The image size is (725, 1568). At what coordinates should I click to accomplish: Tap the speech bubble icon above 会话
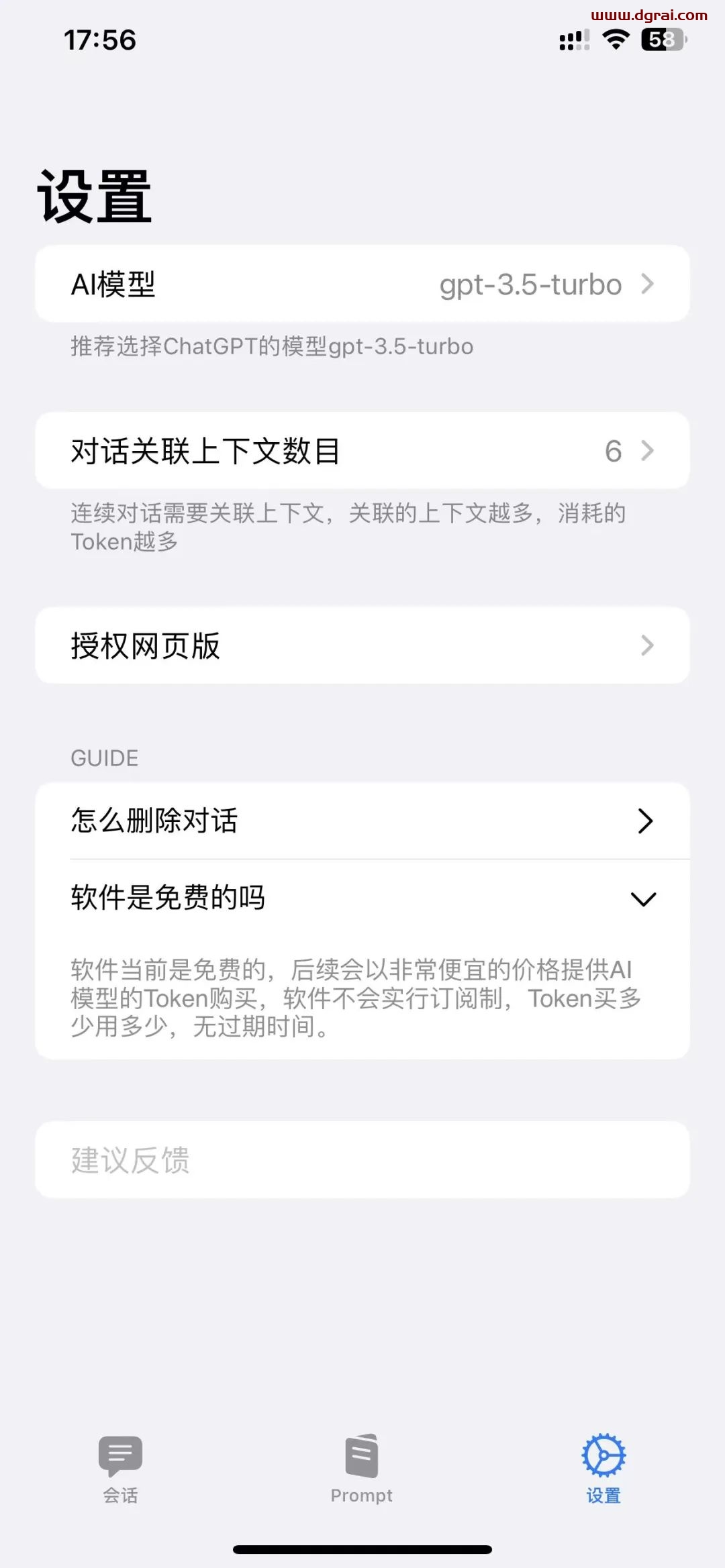119,1449
